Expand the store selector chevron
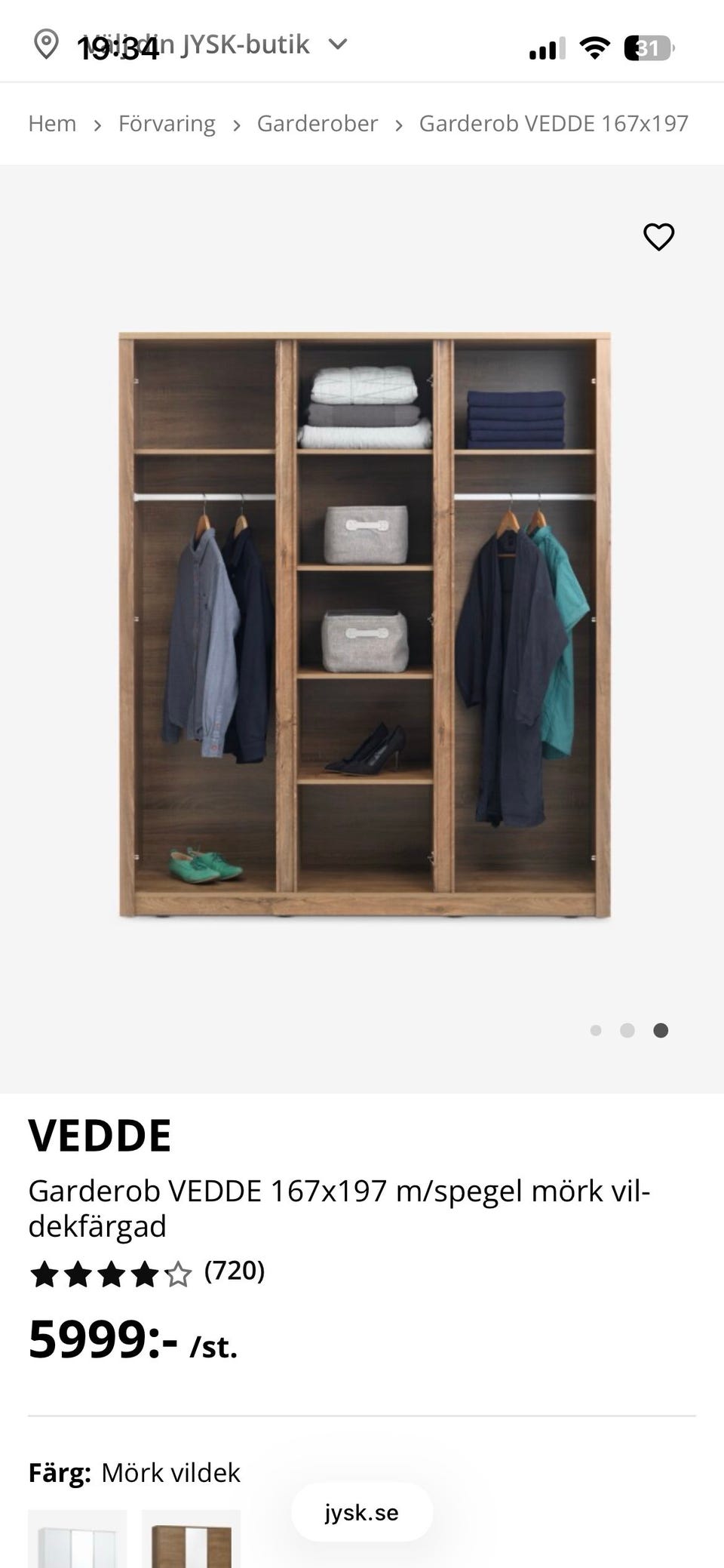 point(338,45)
